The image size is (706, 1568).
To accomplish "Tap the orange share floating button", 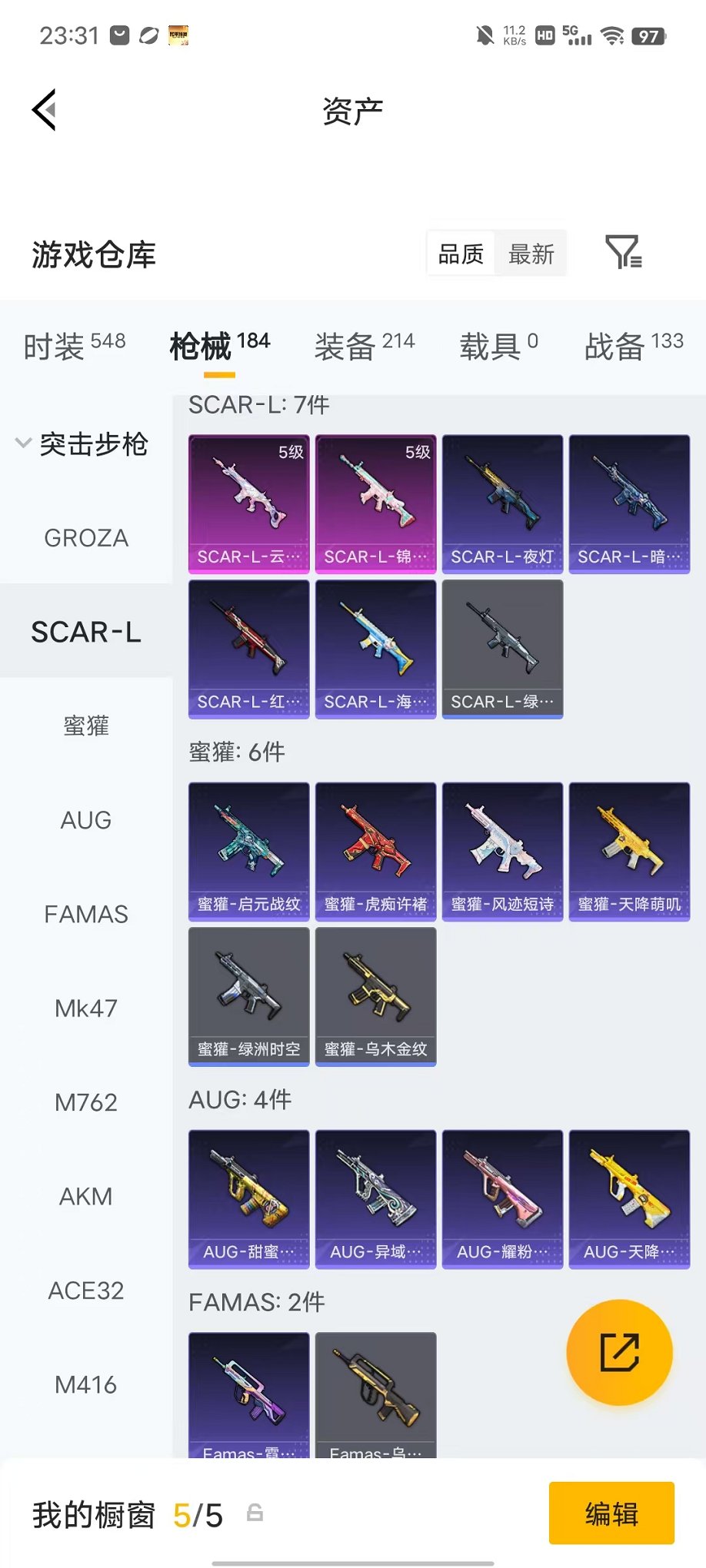I will 619,1352.
